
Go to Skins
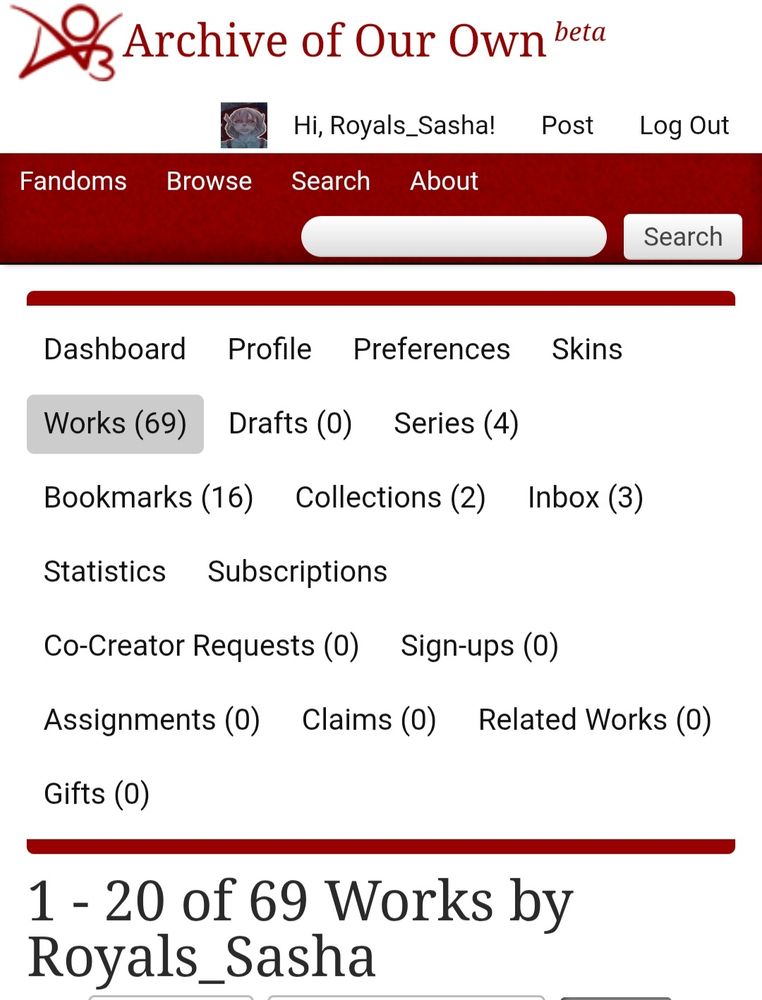pos(587,349)
